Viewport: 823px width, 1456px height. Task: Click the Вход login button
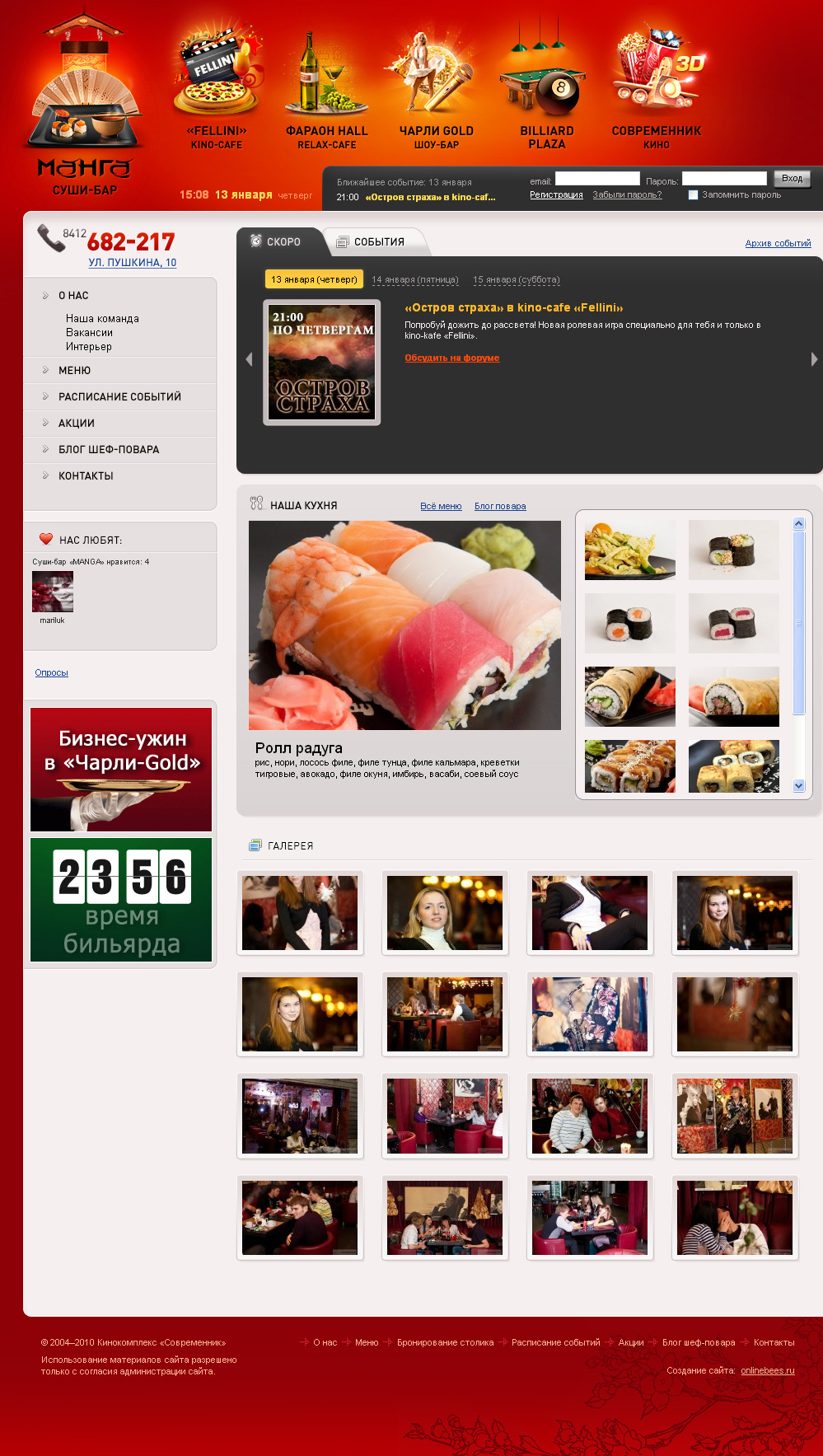(x=792, y=179)
